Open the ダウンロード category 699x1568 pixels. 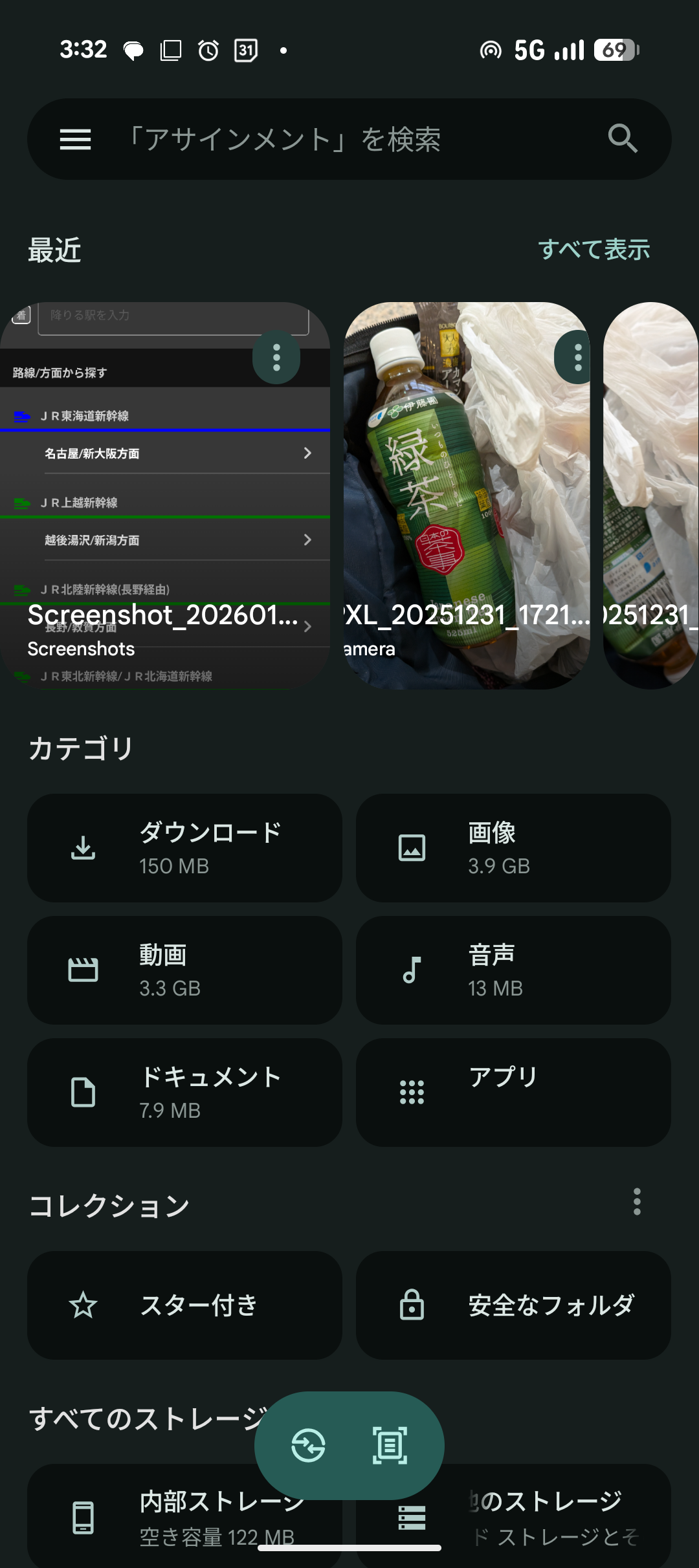point(184,848)
